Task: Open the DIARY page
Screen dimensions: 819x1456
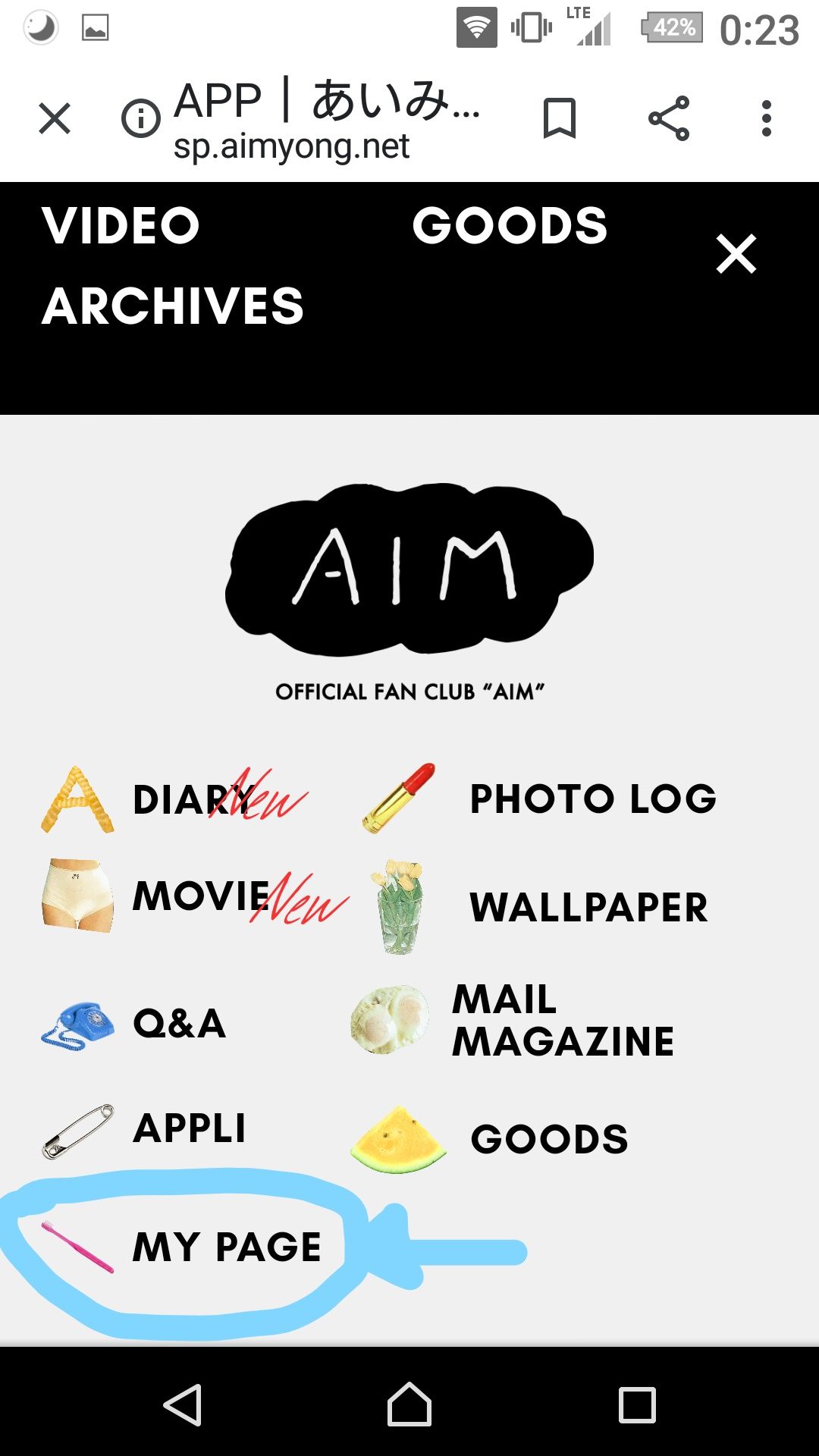Action: click(190, 799)
